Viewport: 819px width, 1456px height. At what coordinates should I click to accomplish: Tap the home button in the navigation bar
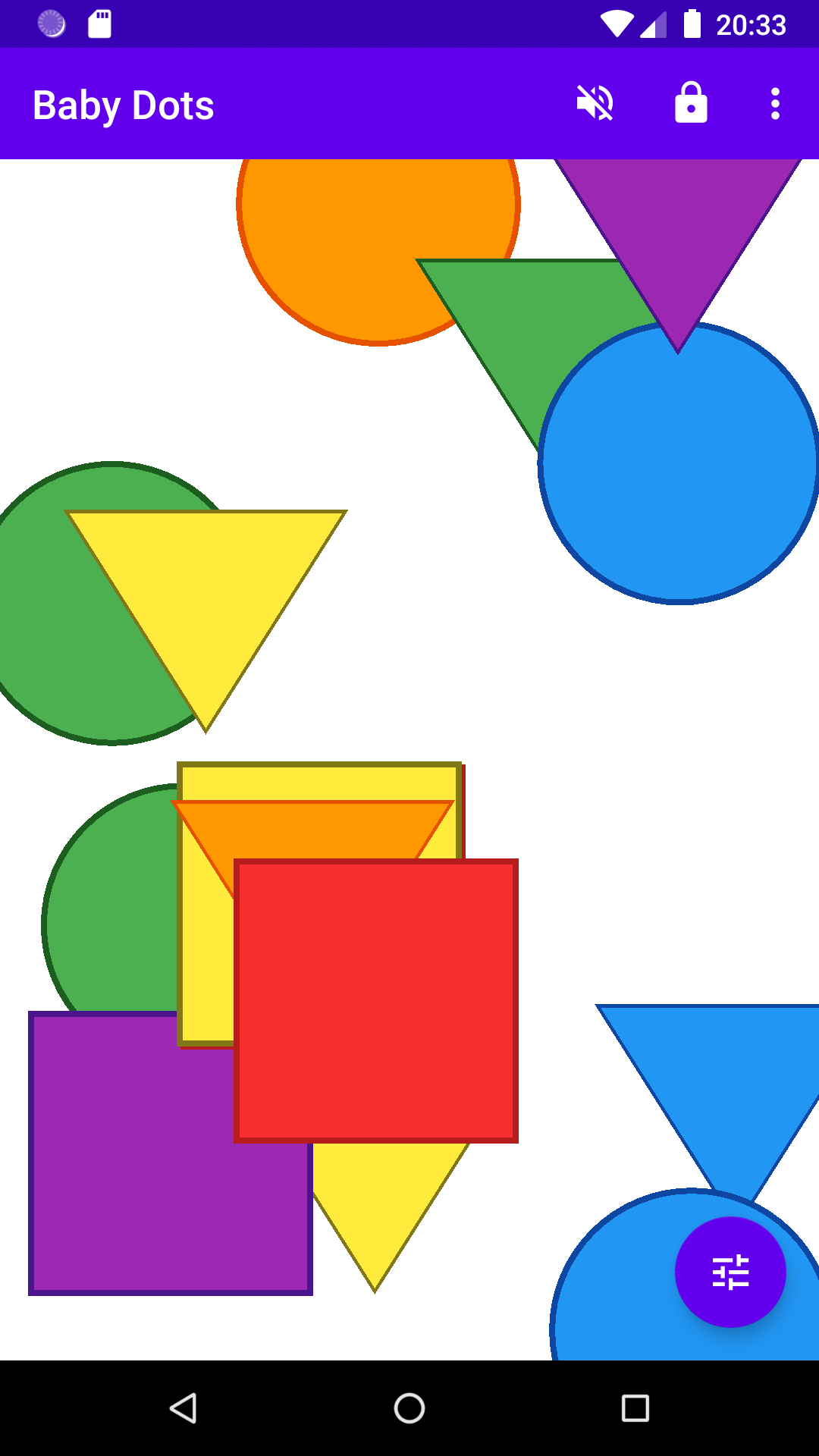pyautogui.click(x=409, y=1408)
